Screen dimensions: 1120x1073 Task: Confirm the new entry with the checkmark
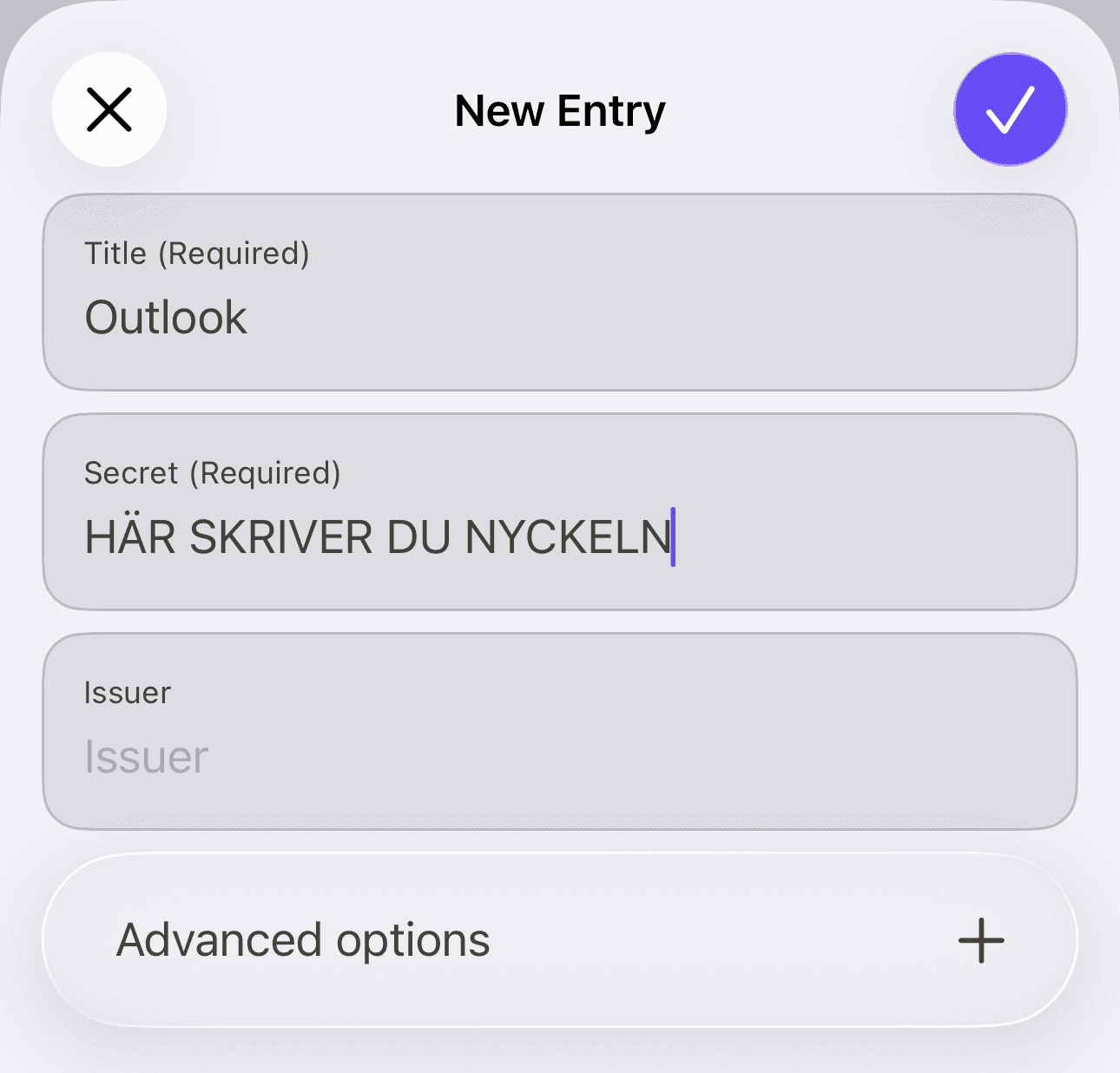1010,109
